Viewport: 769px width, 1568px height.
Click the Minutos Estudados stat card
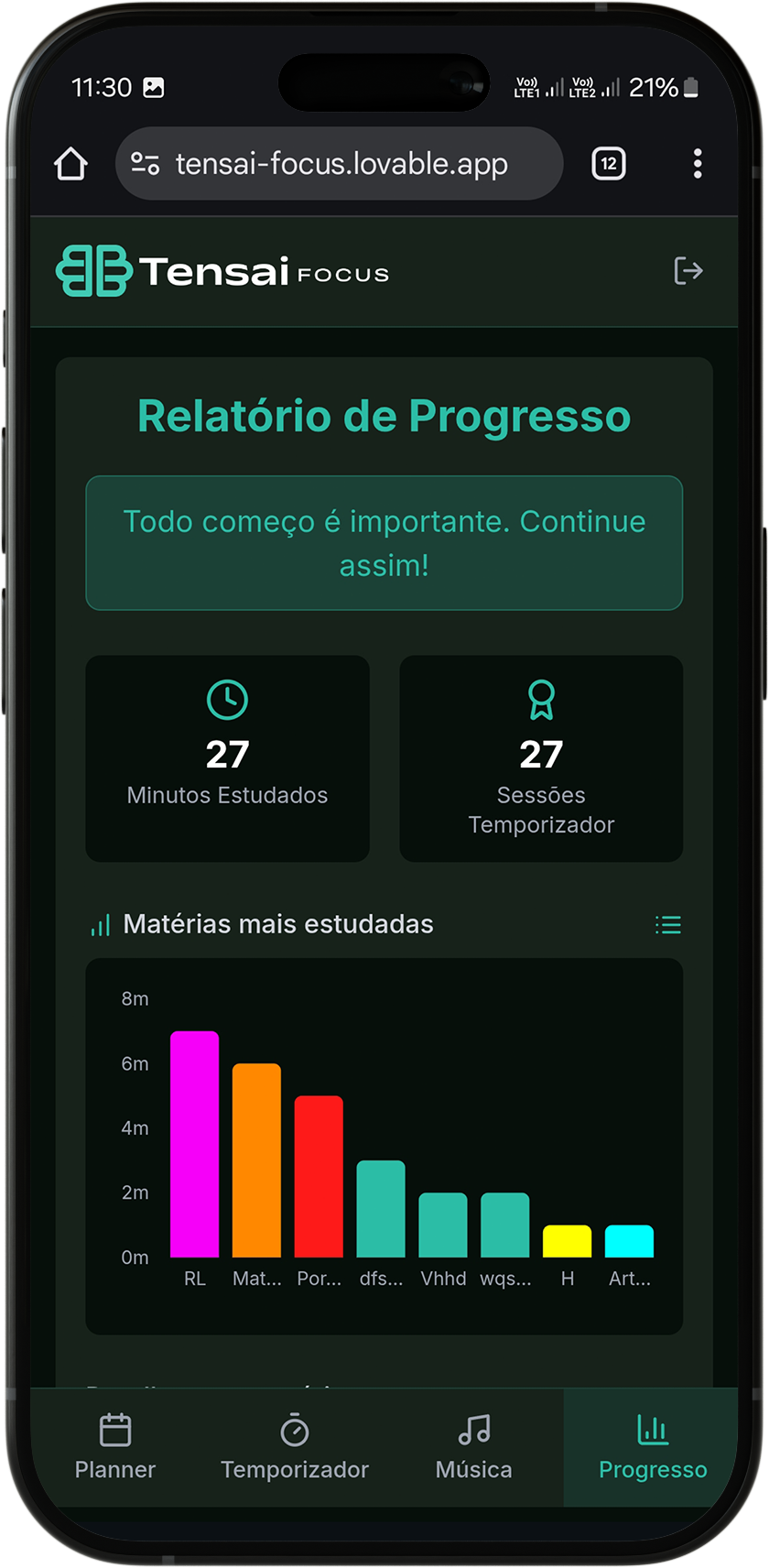[x=227, y=758]
